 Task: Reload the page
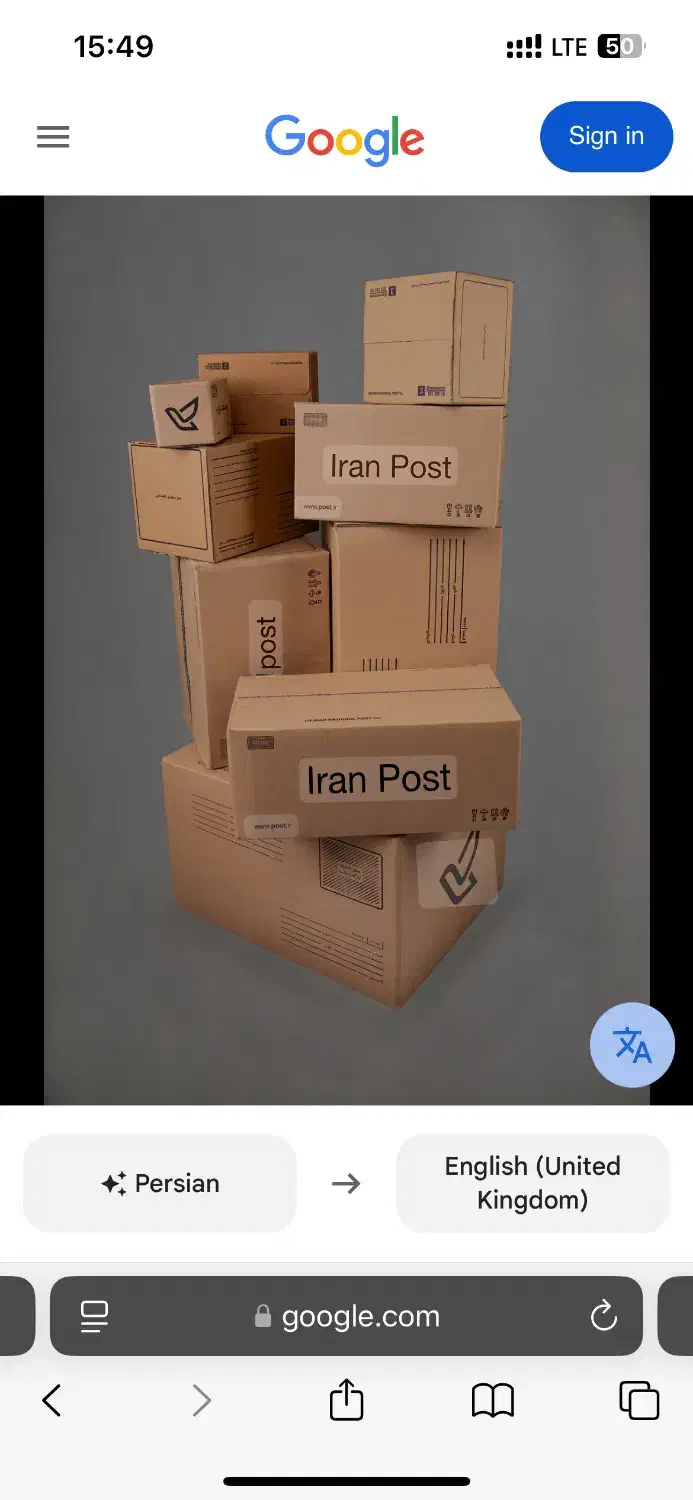[604, 1316]
